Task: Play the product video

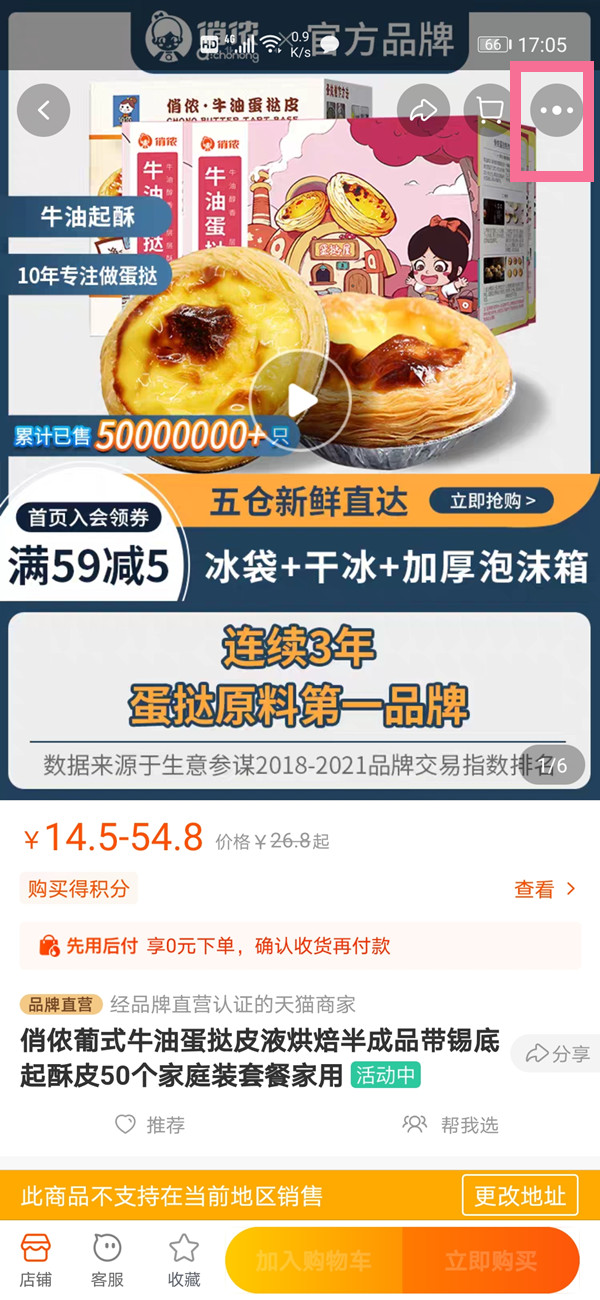Action: (x=300, y=401)
